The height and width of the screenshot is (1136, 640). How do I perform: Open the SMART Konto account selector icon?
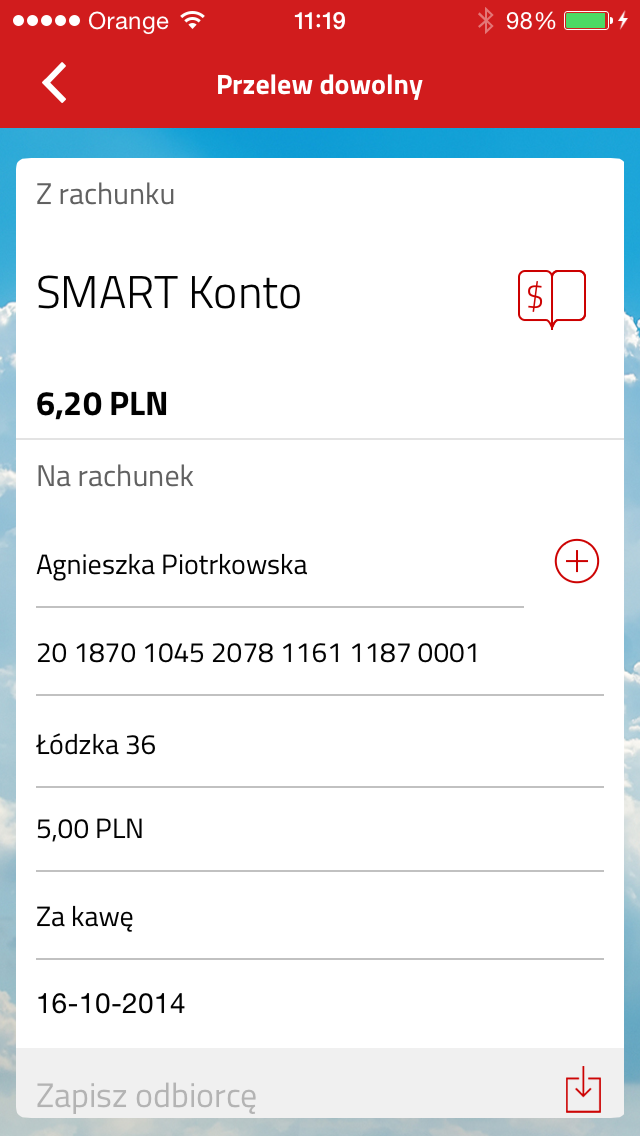tap(552, 298)
